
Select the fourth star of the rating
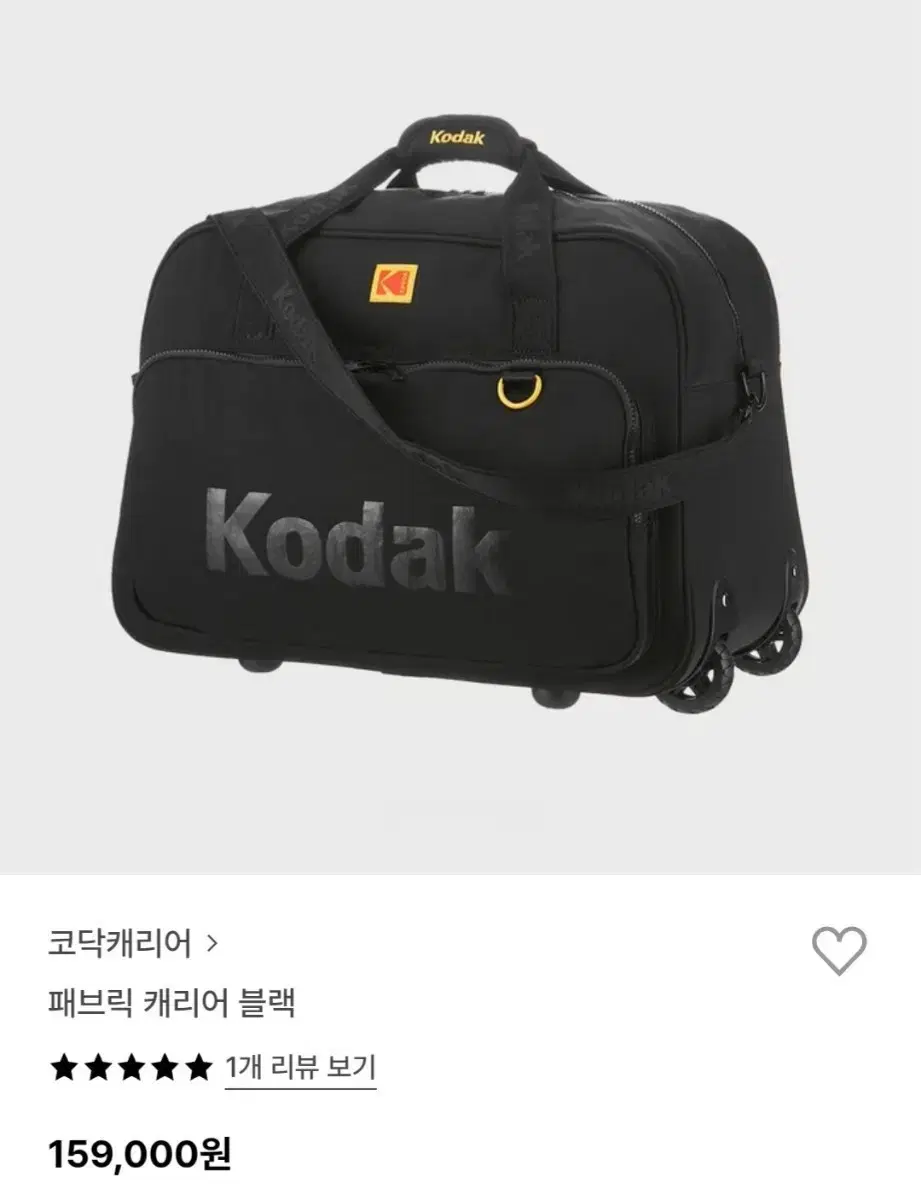click(x=164, y=1066)
